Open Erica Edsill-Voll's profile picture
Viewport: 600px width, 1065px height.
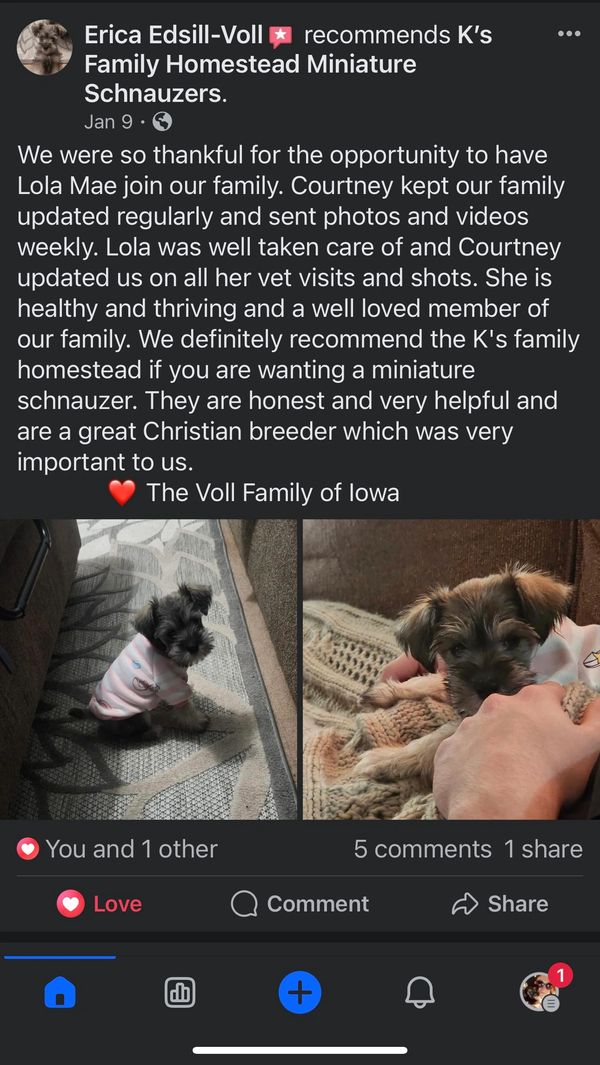tap(45, 47)
